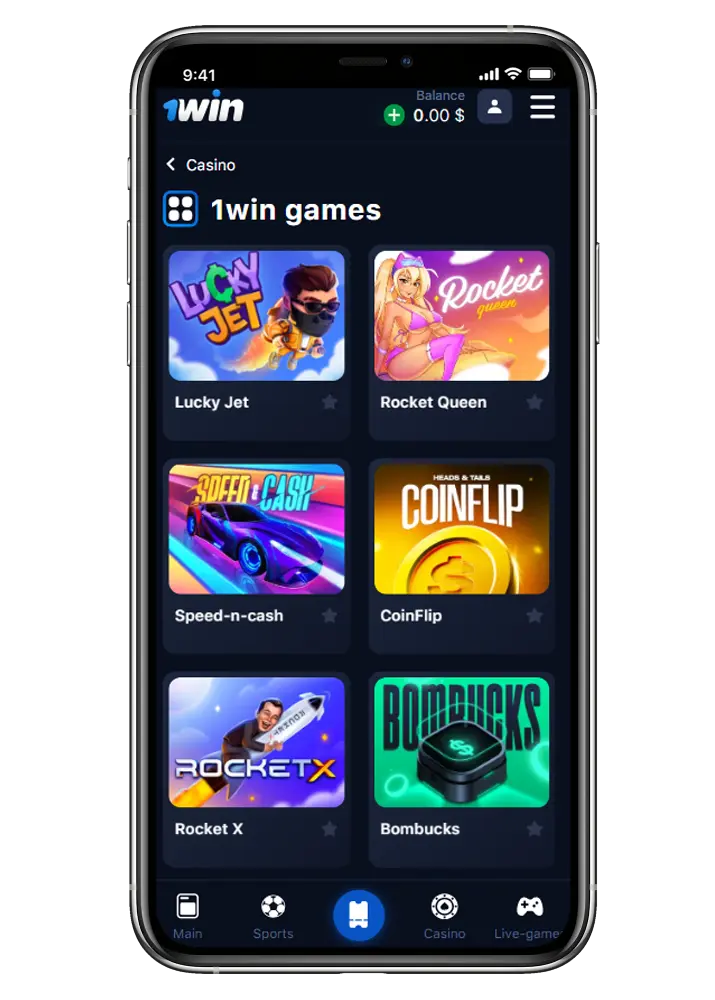Tap the center blue ticket button

tap(358, 915)
